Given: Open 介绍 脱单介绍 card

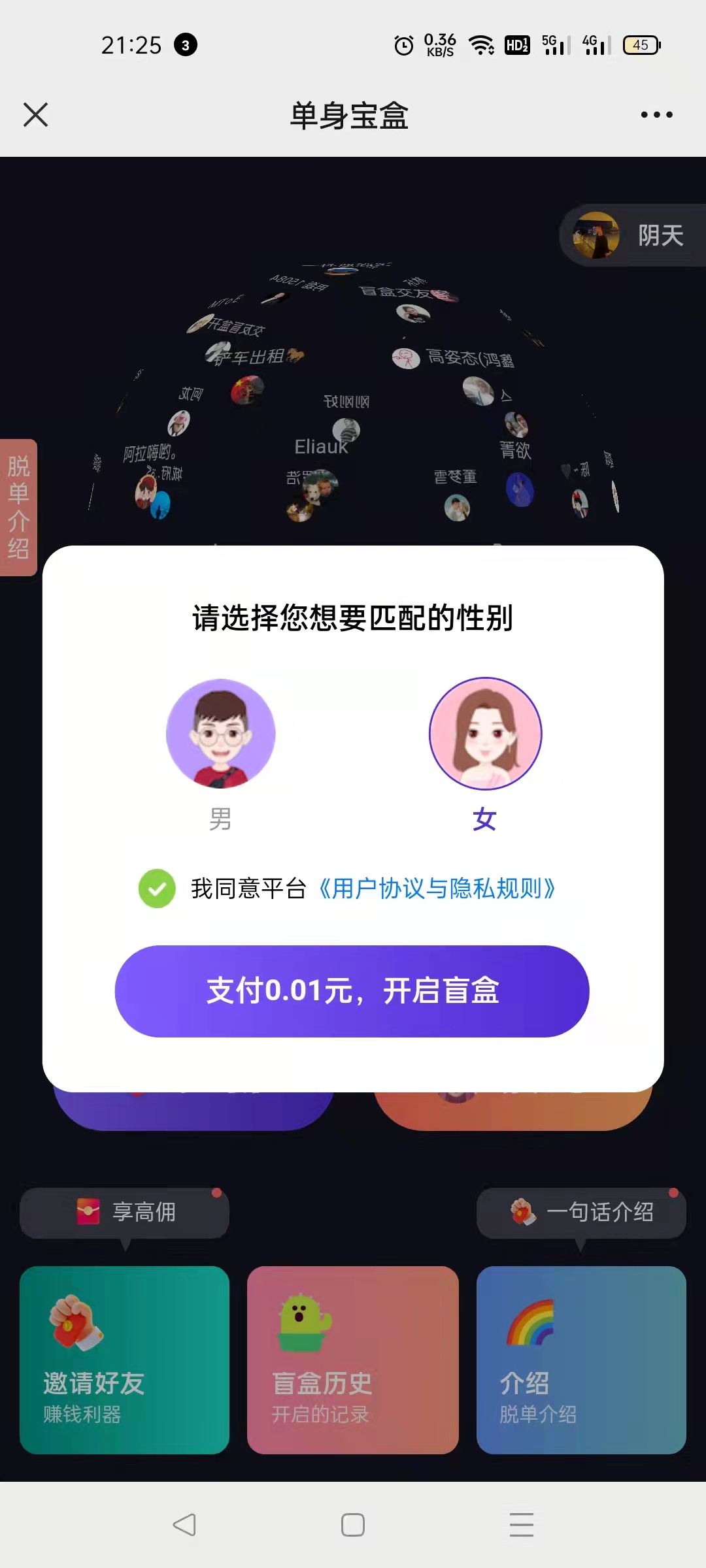Looking at the screenshot, I should [580, 1360].
